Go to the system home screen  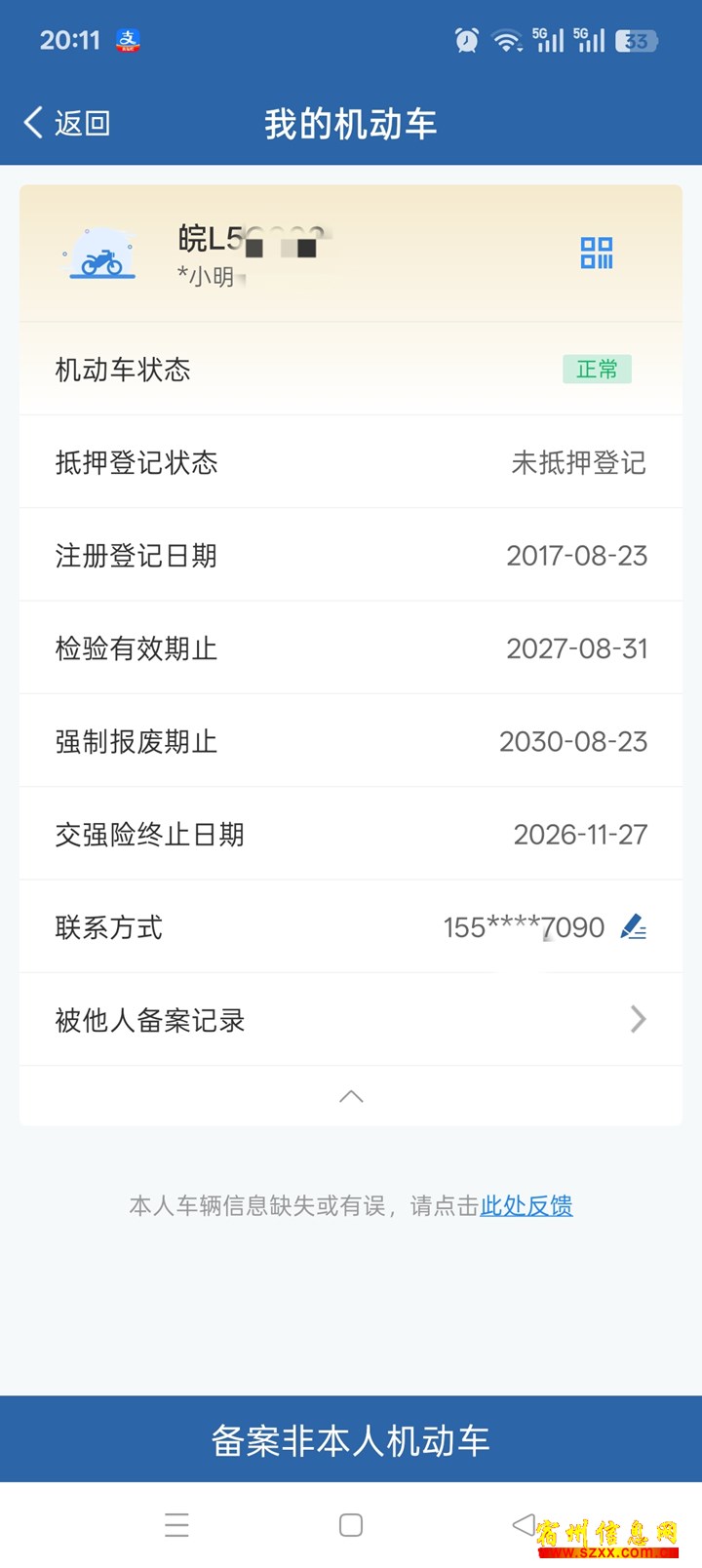pyautogui.click(x=351, y=1525)
